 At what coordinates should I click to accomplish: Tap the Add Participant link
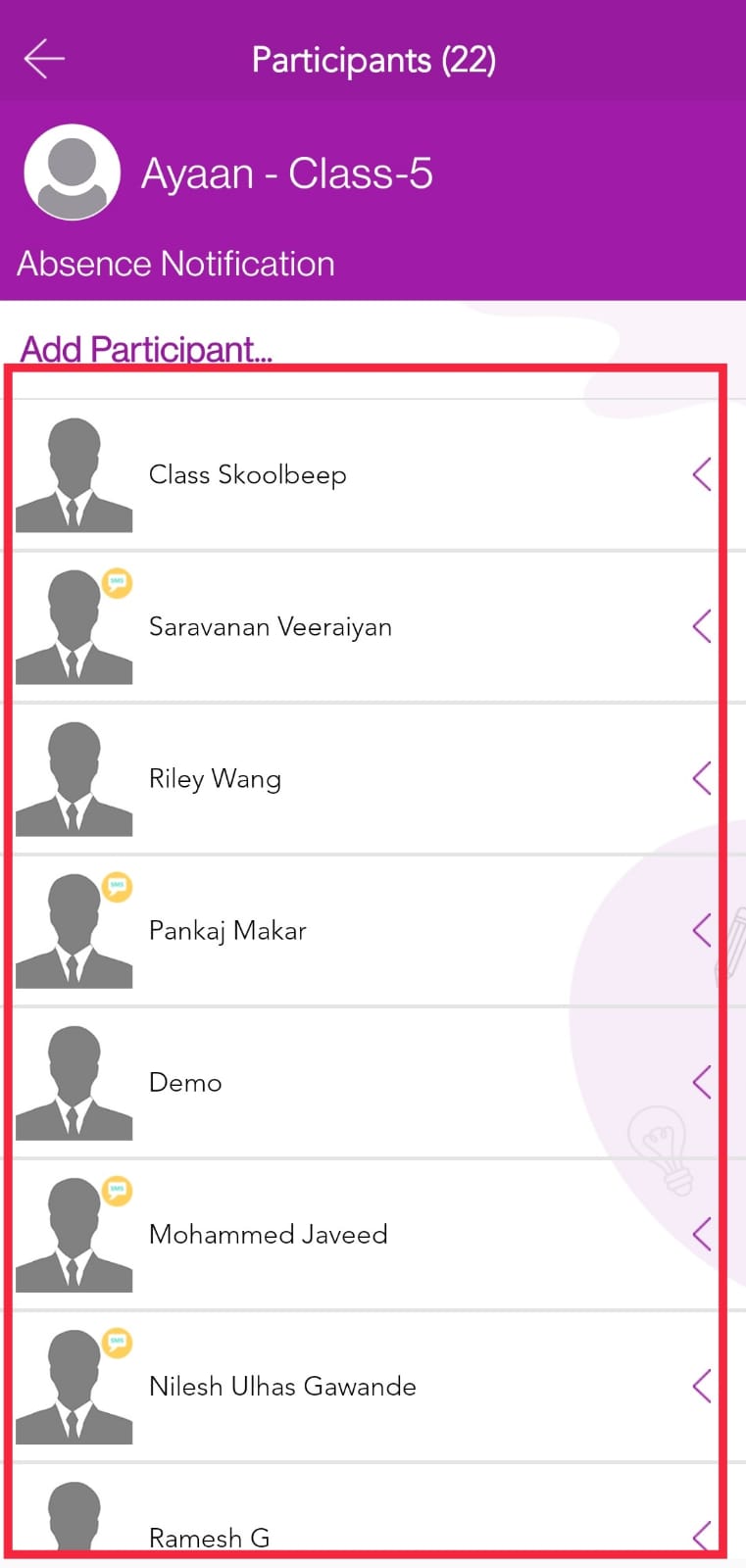pyautogui.click(x=147, y=349)
